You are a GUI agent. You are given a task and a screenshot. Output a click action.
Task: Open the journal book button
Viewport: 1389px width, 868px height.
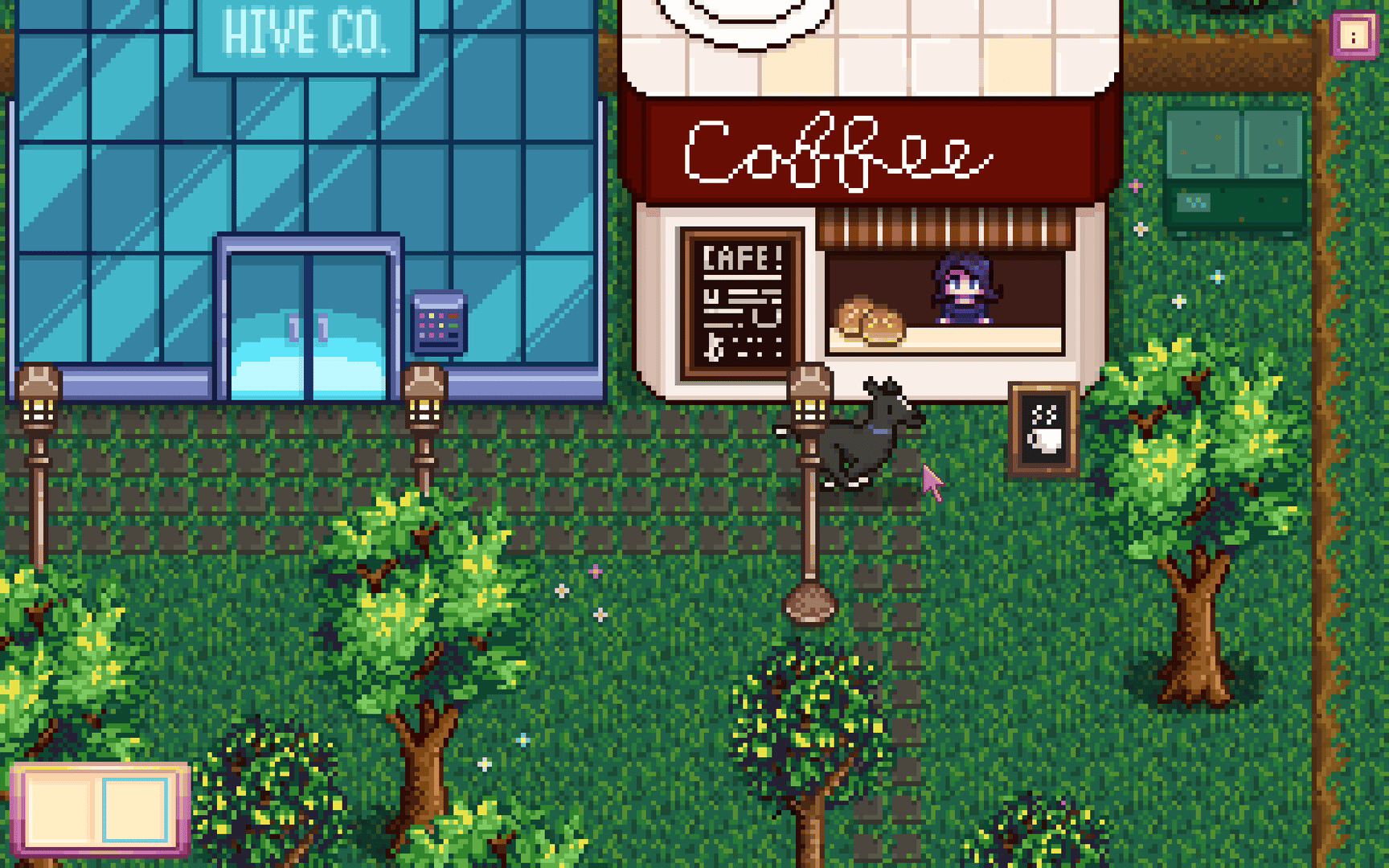(x=100, y=809)
